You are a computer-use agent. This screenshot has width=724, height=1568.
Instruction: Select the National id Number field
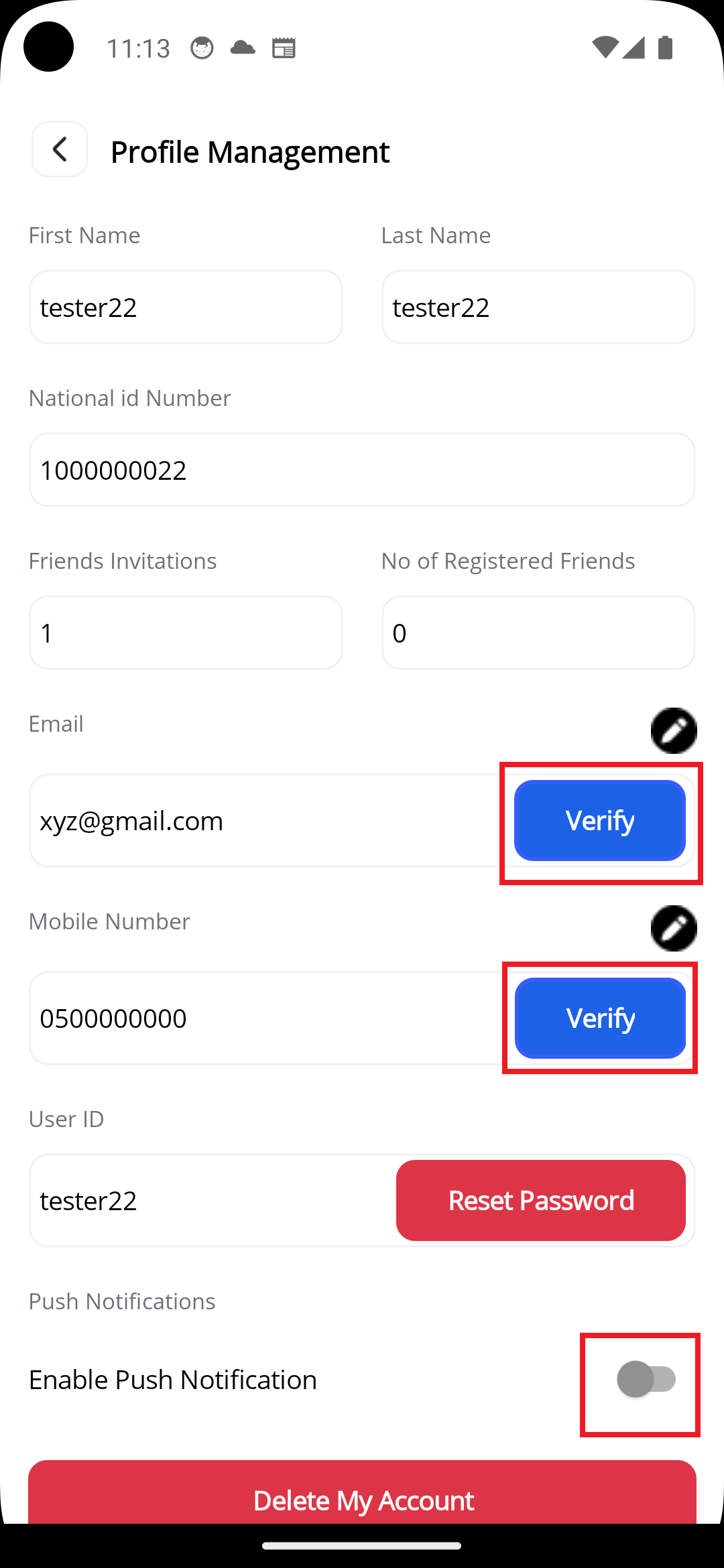tap(361, 470)
